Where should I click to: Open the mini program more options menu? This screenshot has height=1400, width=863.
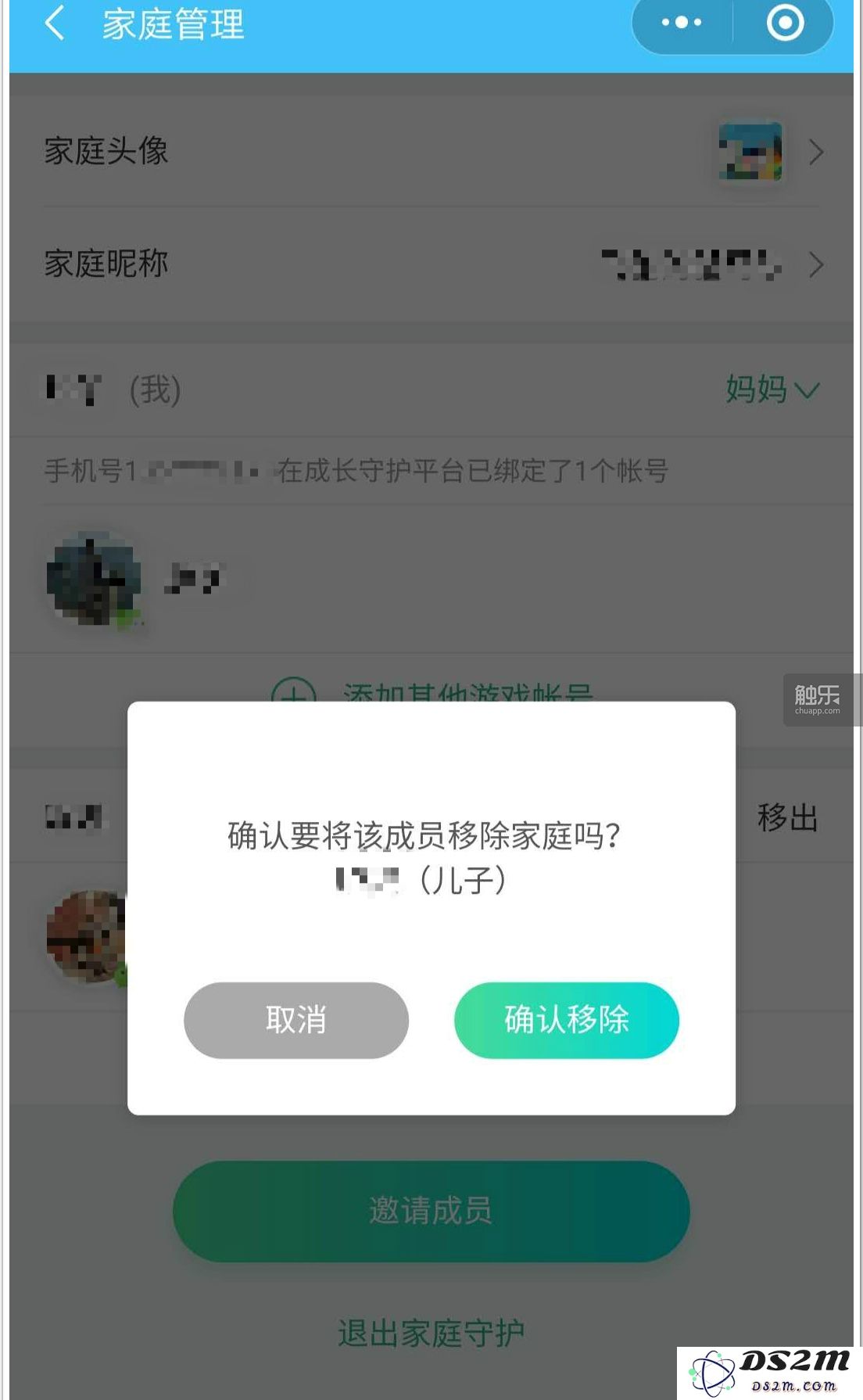point(682,23)
